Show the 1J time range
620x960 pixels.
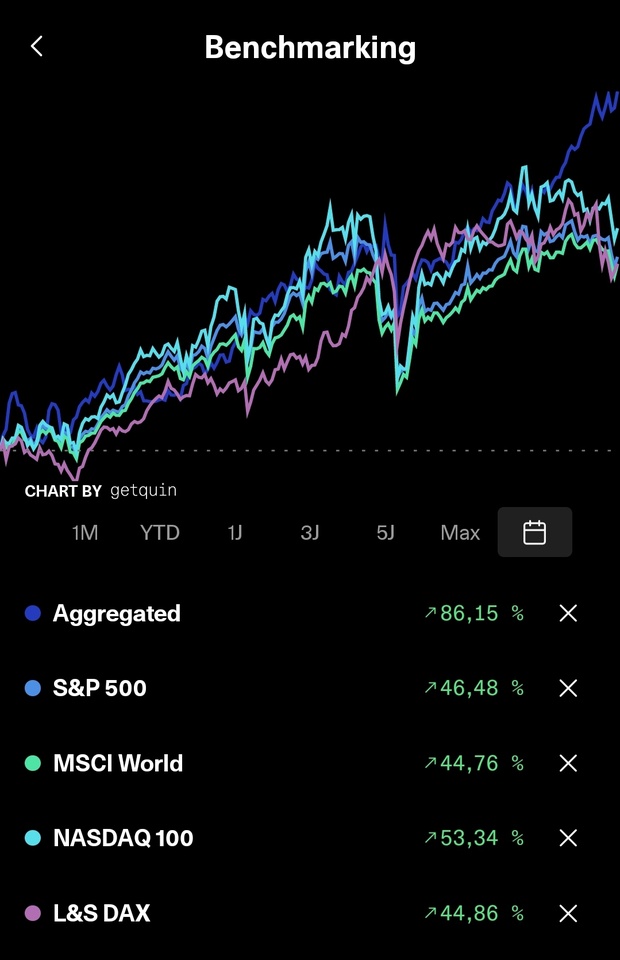pos(235,533)
